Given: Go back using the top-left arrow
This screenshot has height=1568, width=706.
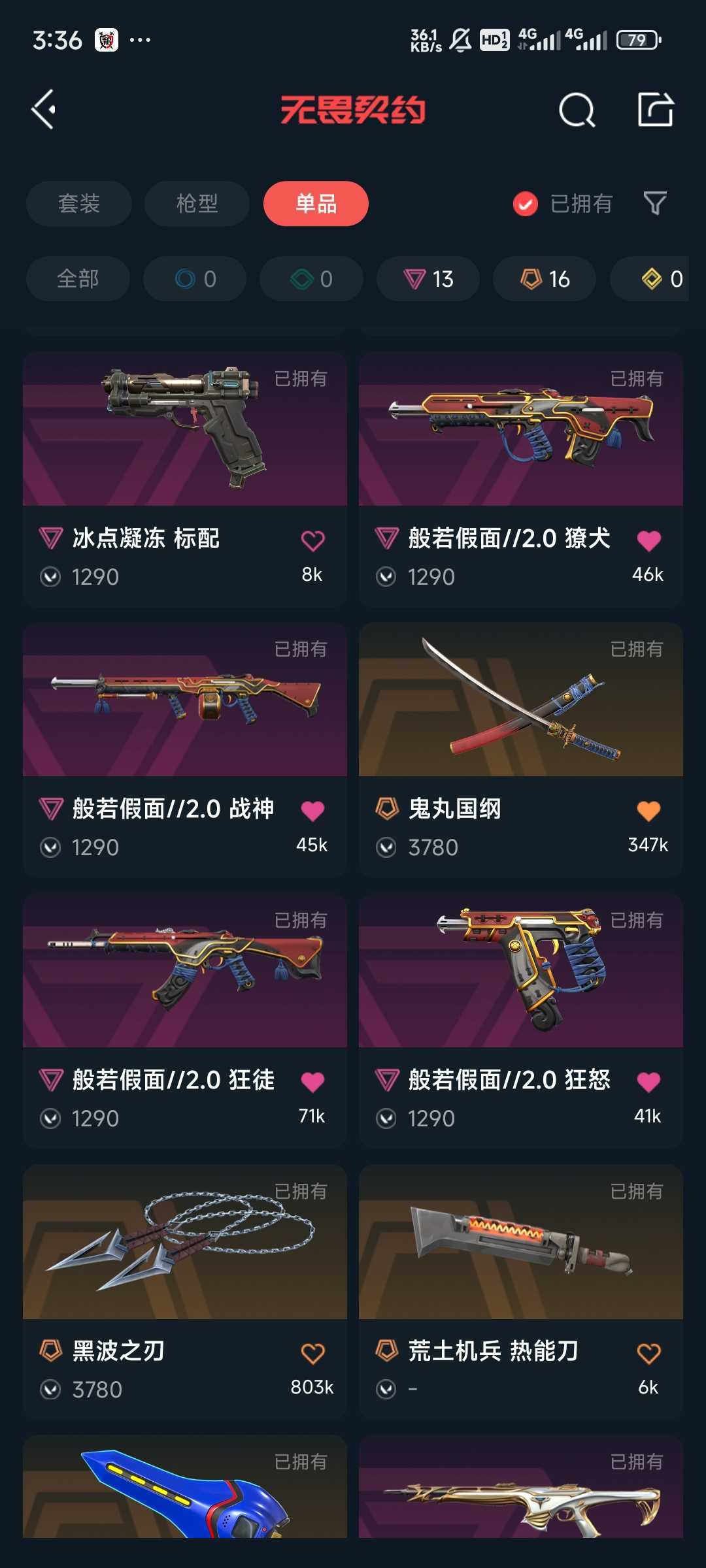Looking at the screenshot, I should tap(44, 109).
